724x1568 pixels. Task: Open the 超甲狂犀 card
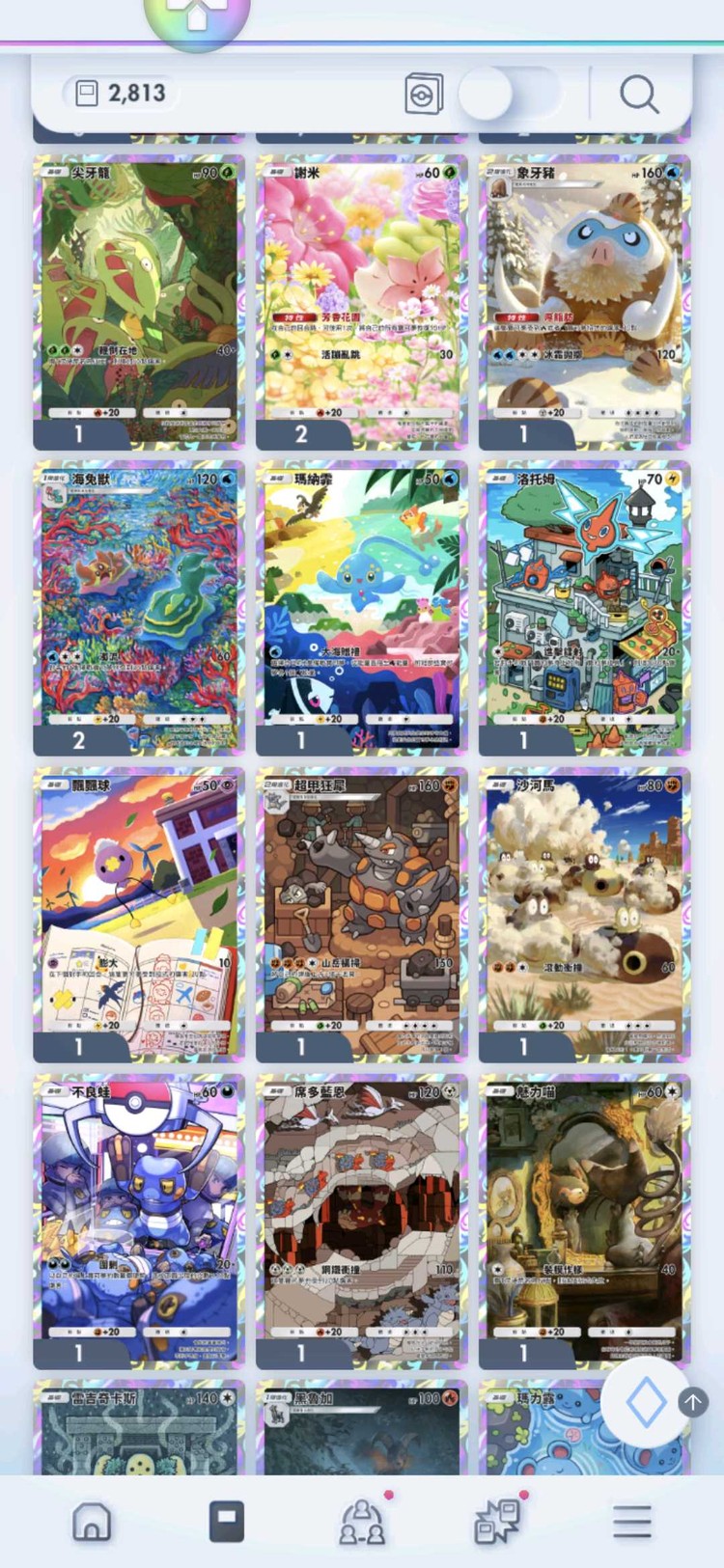click(361, 913)
